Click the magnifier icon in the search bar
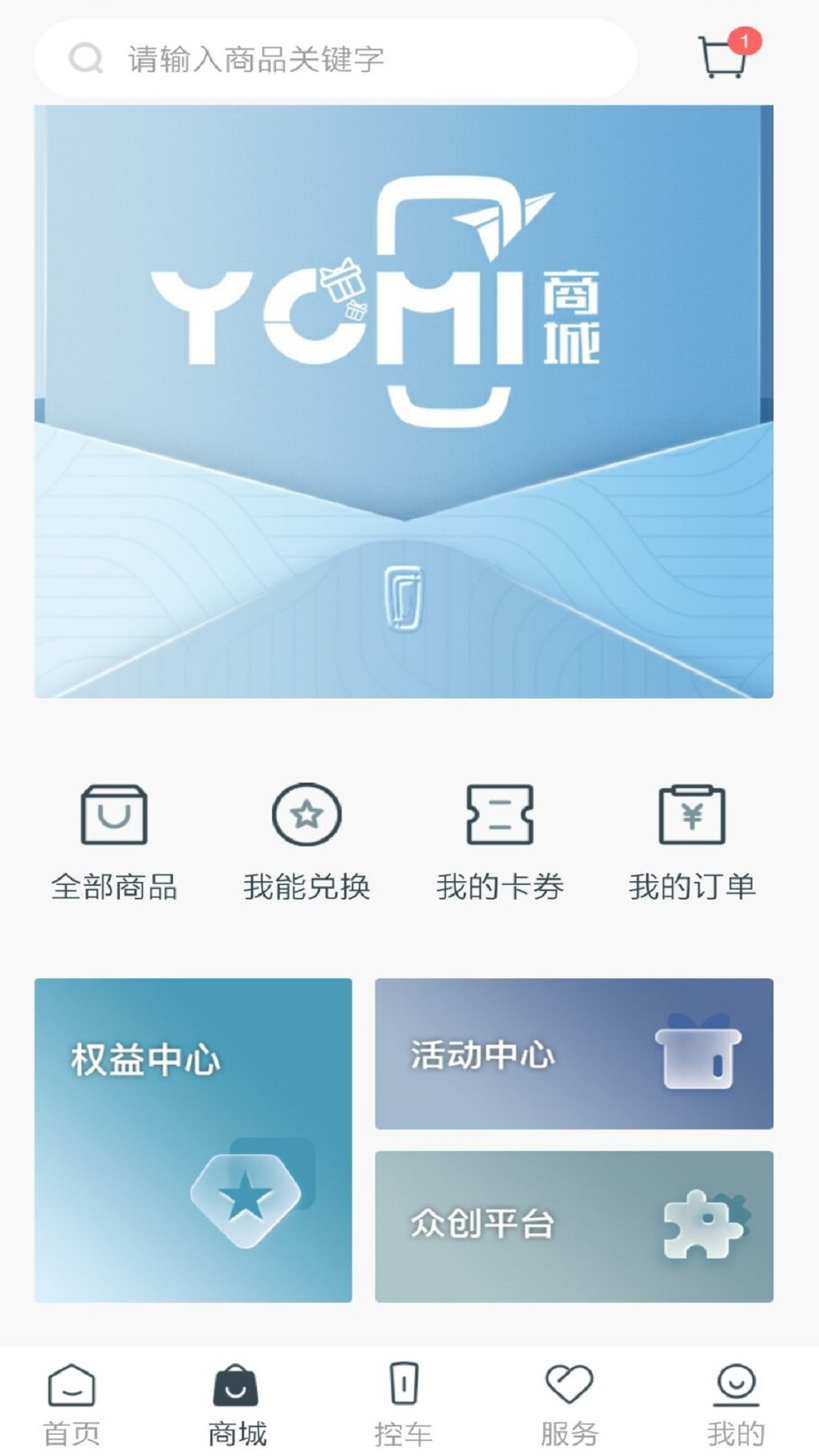819x1456 pixels. point(85,59)
